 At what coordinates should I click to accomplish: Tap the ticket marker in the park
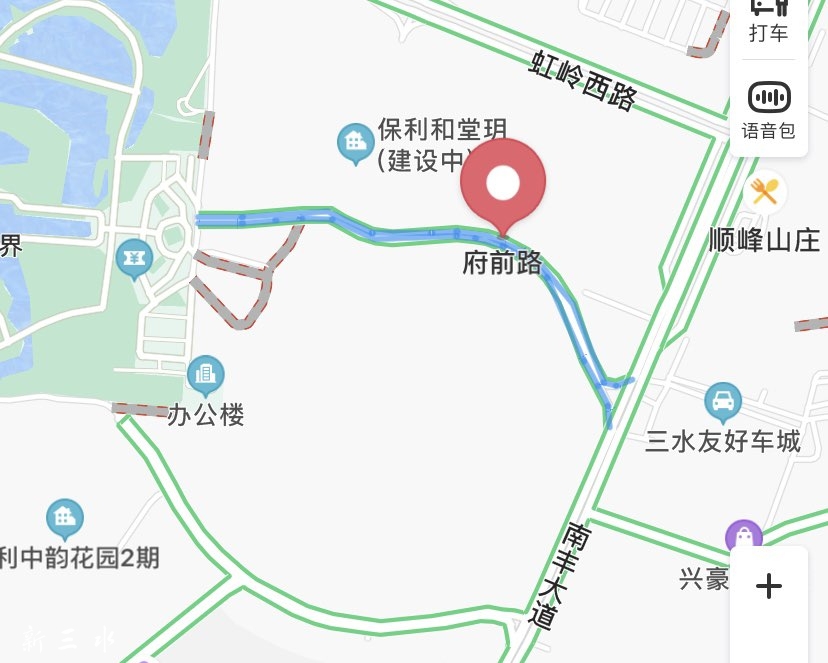(133, 259)
